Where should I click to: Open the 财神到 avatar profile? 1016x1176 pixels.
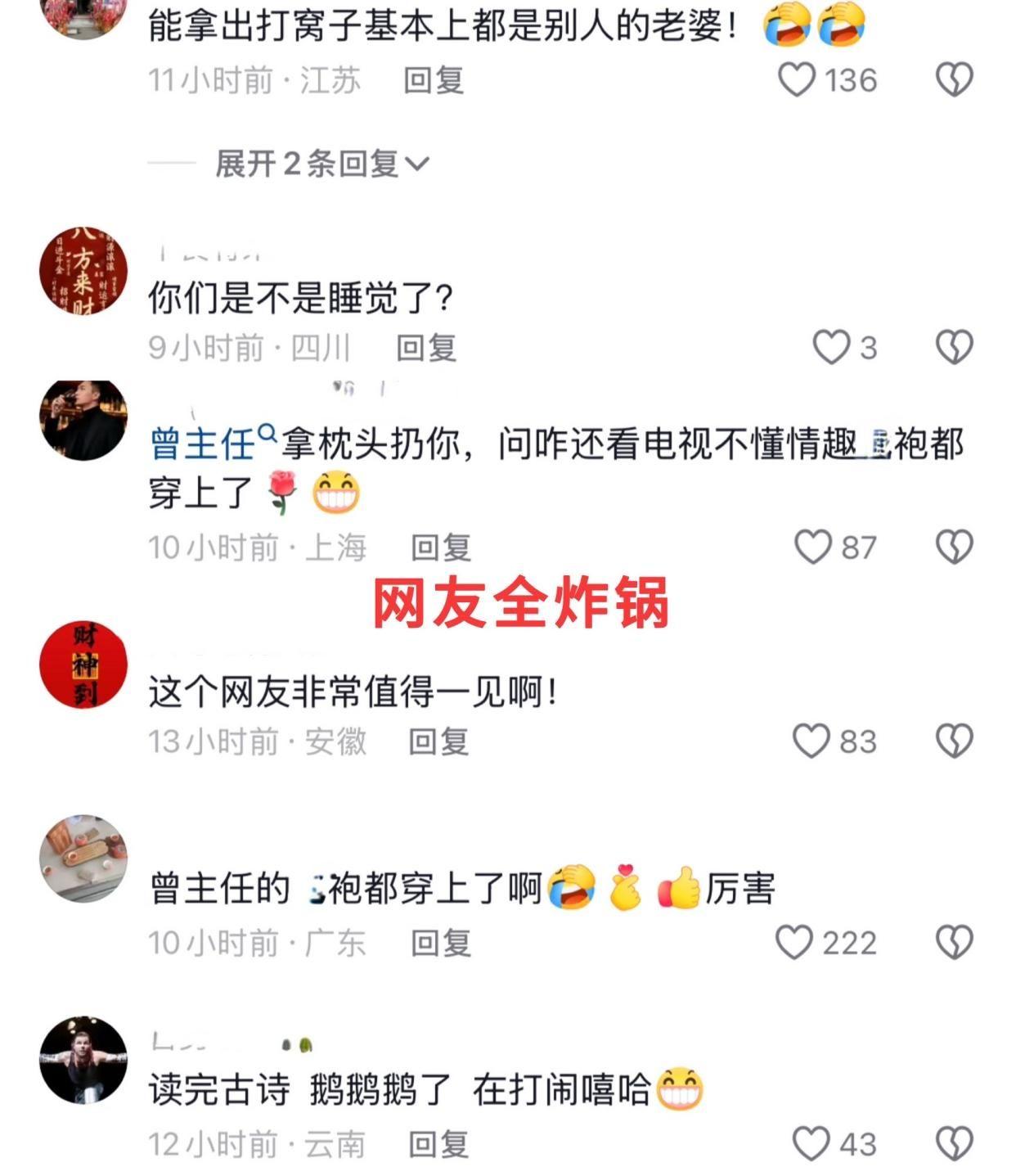click(83, 665)
